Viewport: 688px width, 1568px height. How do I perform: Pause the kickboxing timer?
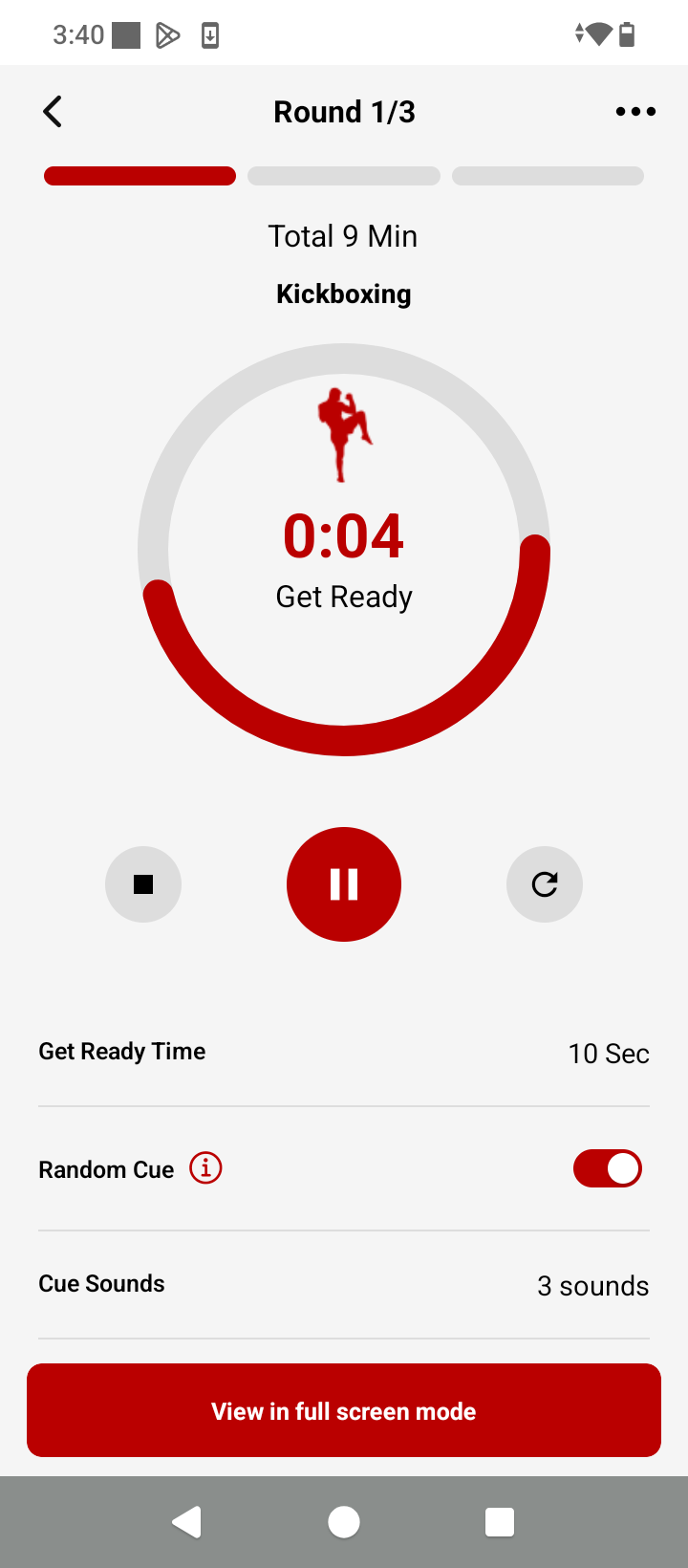click(344, 884)
